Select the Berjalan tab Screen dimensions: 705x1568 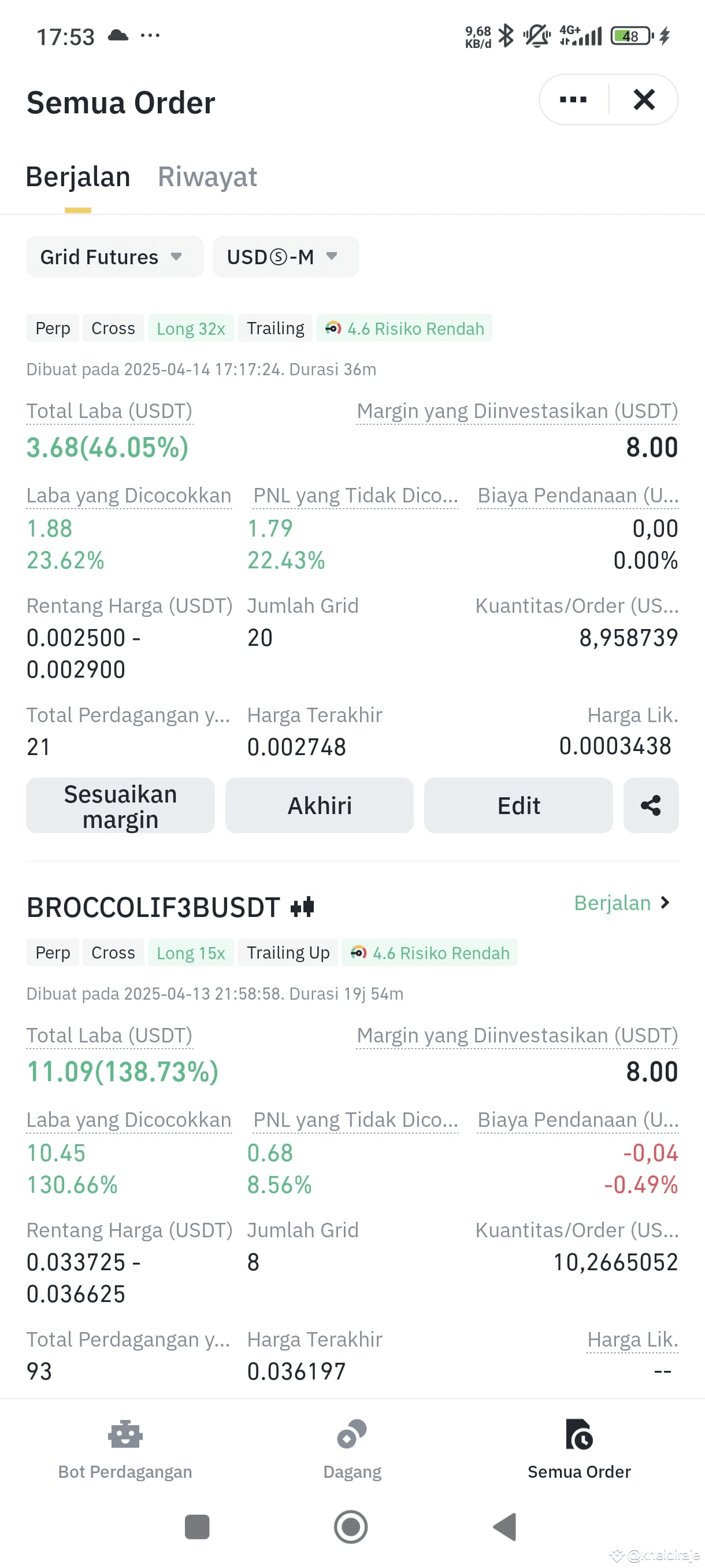point(78,176)
